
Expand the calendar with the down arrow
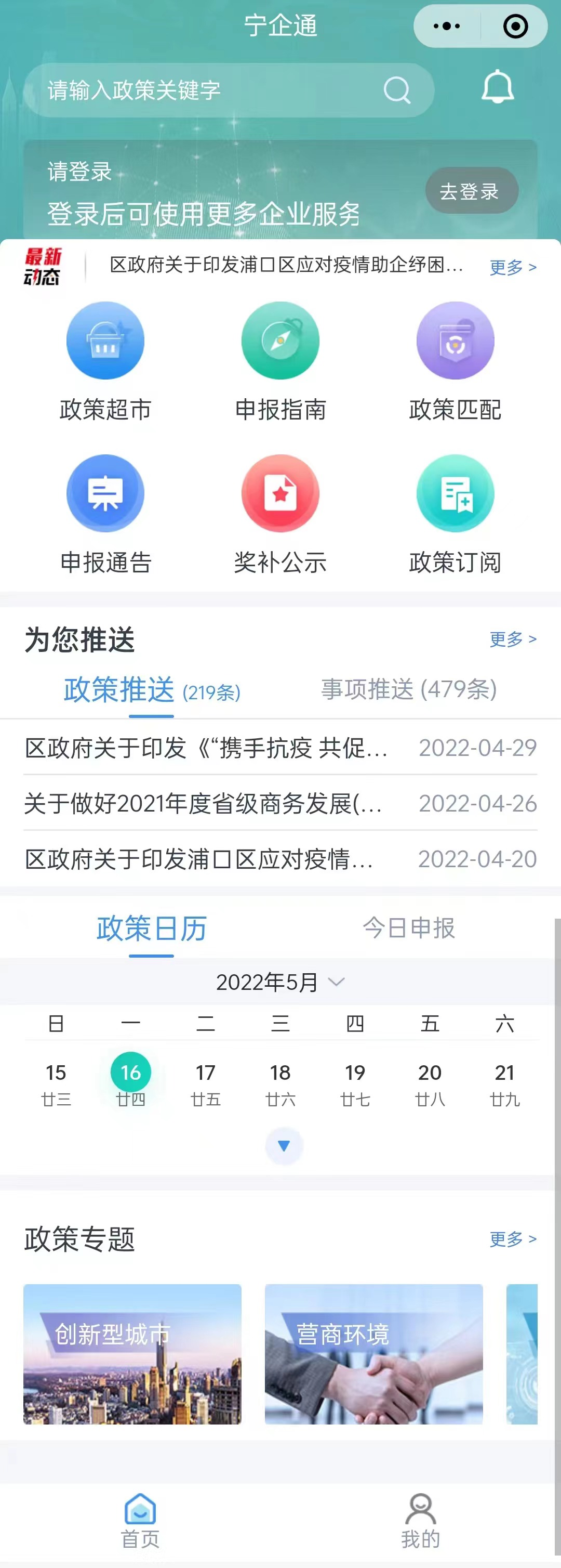click(283, 1145)
